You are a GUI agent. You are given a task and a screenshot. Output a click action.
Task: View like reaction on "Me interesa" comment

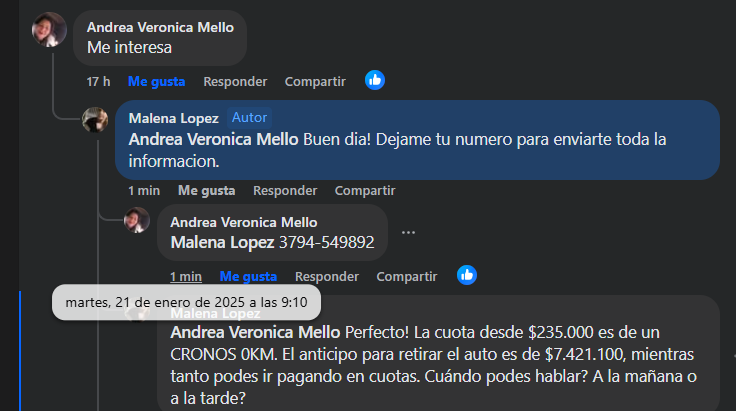tap(375, 80)
